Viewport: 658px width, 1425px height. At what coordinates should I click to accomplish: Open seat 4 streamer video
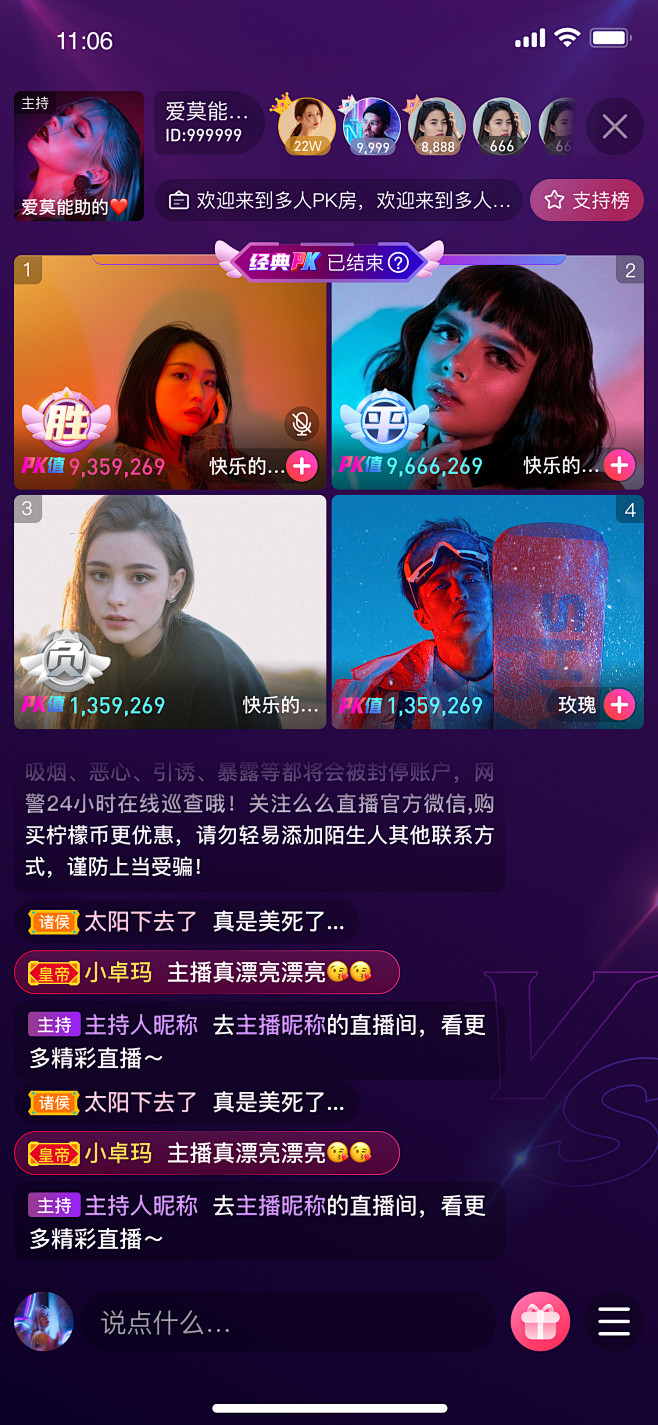tap(487, 600)
